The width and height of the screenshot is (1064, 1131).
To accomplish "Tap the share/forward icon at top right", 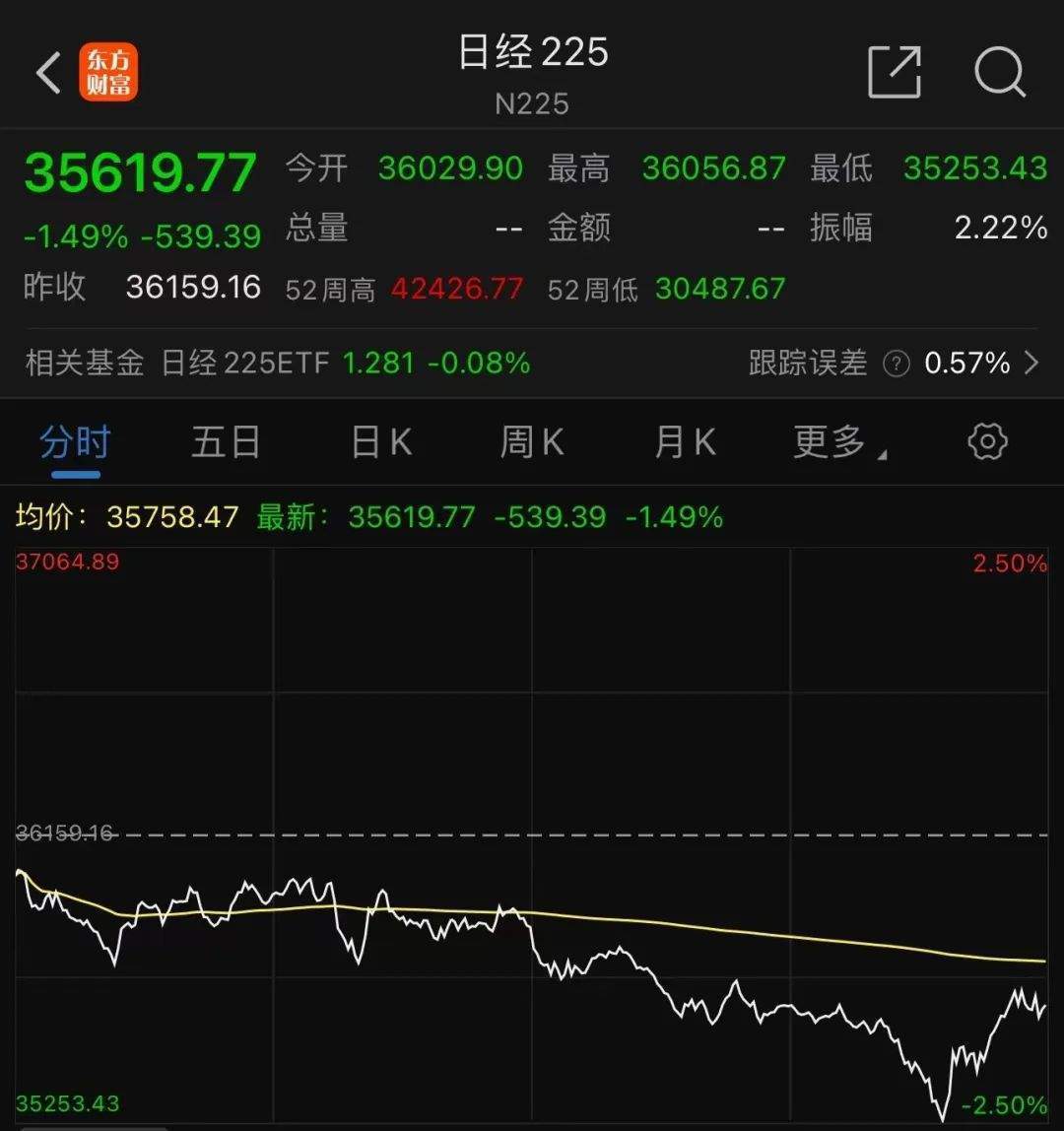I will pyautogui.click(x=893, y=72).
